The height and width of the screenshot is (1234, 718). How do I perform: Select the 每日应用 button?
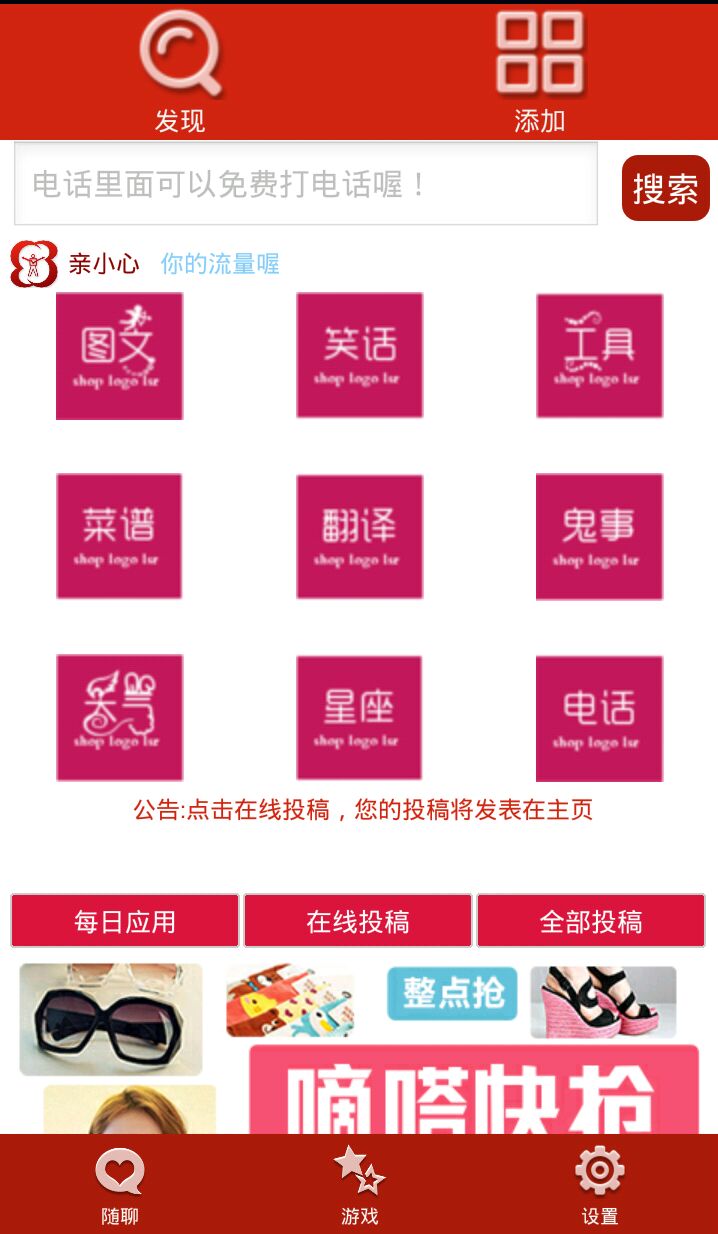[x=125, y=921]
